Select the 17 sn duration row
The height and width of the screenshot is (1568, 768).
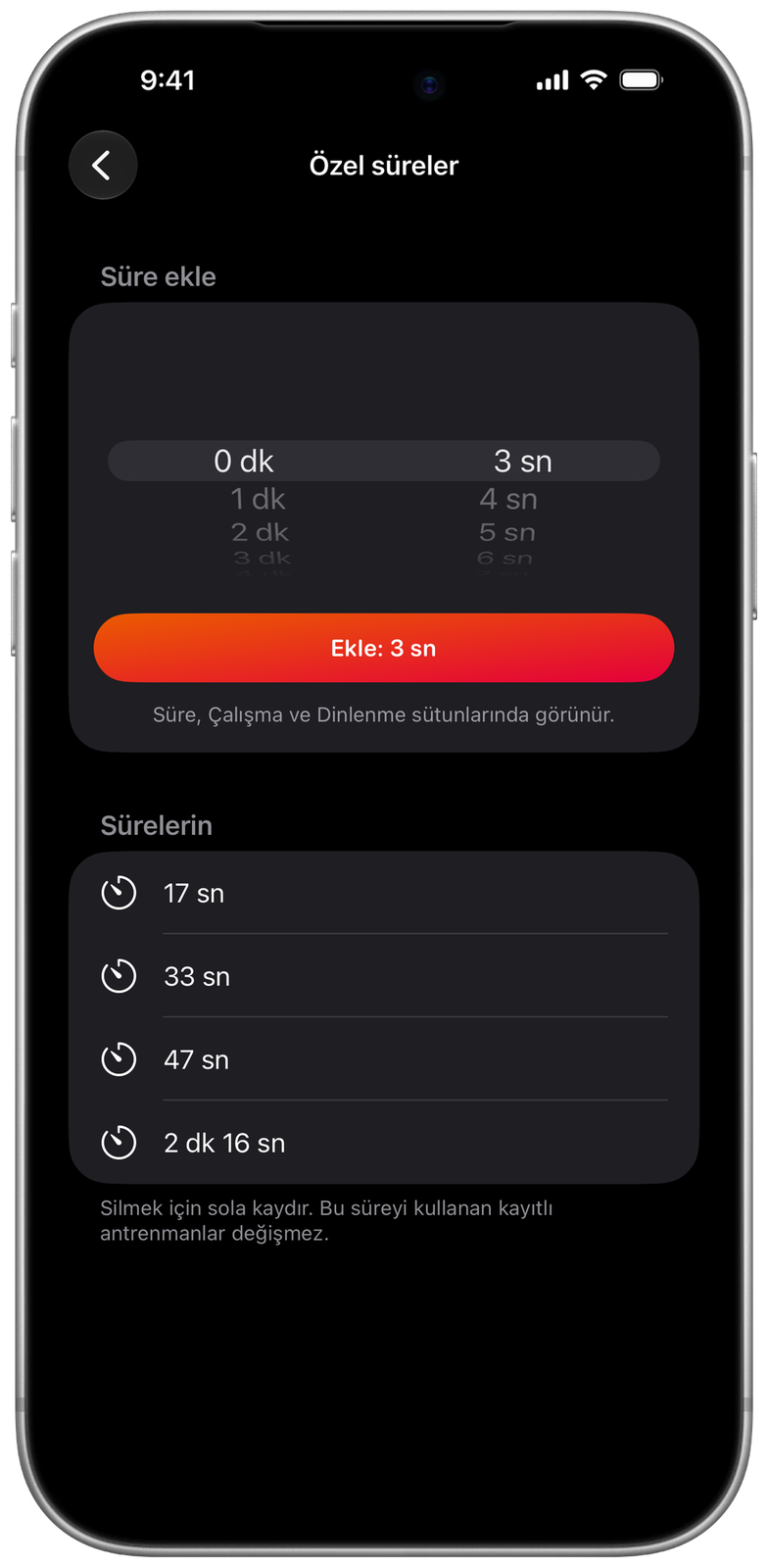384,893
